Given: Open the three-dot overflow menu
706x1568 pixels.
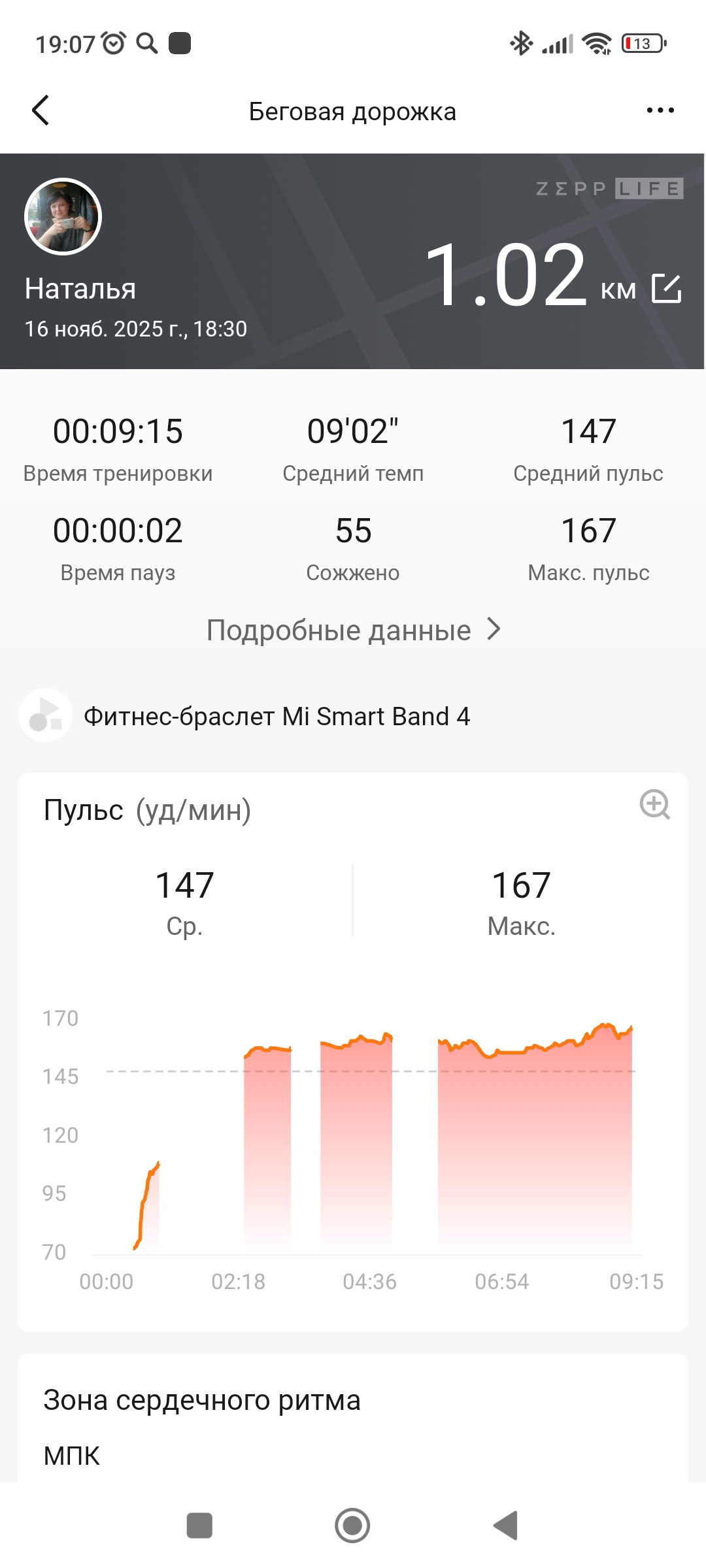Looking at the screenshot, I should click(660, 110).
